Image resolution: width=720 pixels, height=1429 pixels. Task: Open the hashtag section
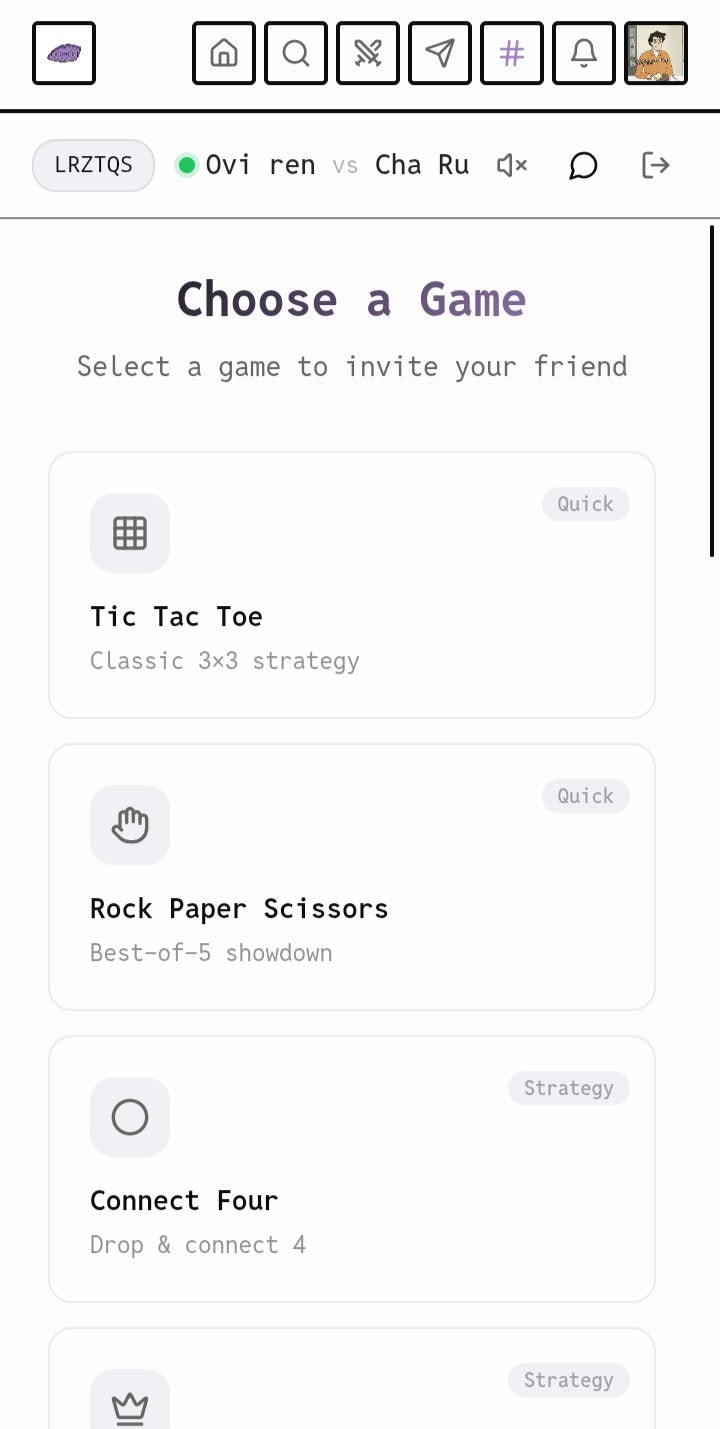512,53
